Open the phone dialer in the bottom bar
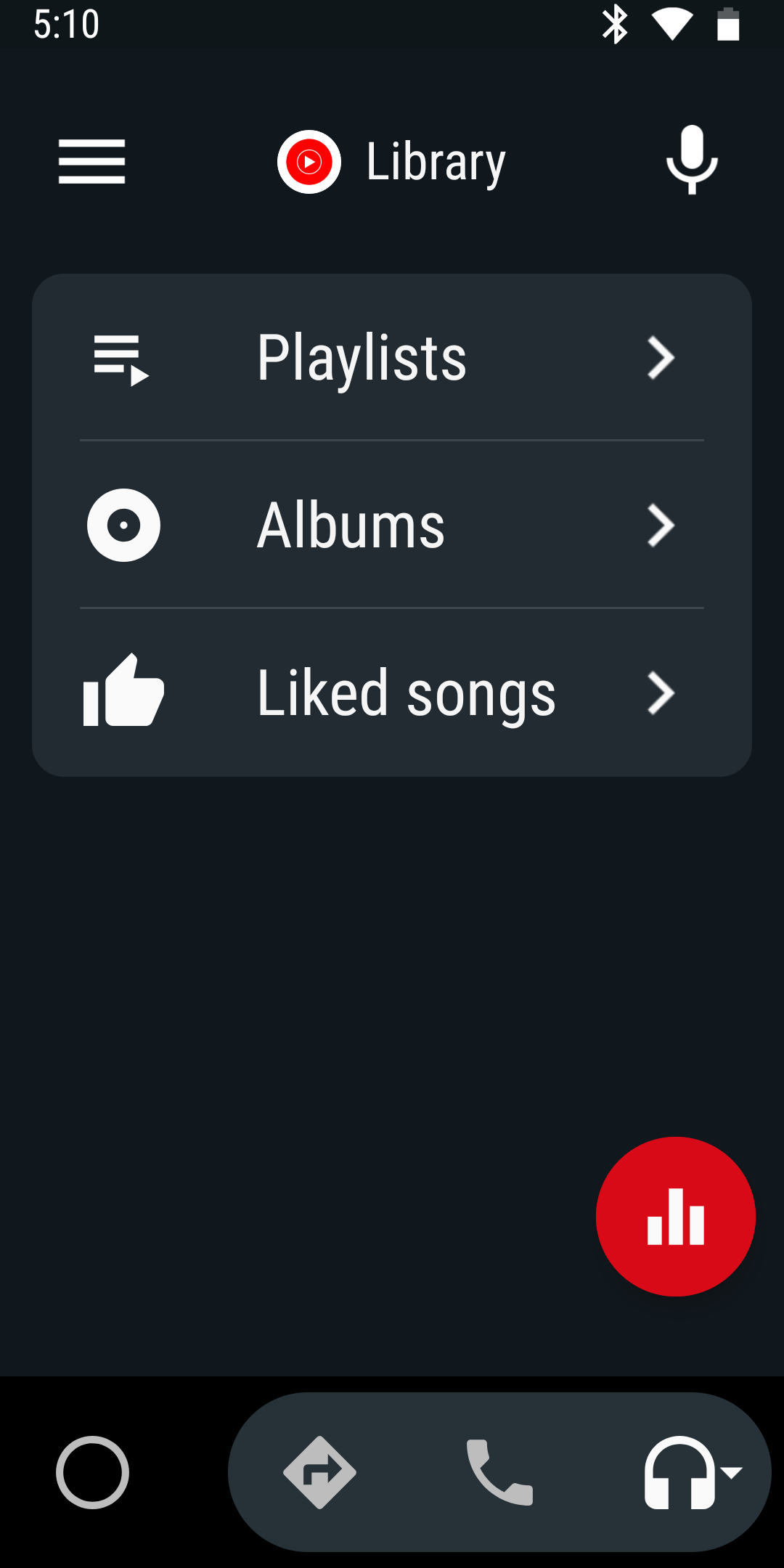The width and height of the screenshot is (784, 1568). [499, 1472]
